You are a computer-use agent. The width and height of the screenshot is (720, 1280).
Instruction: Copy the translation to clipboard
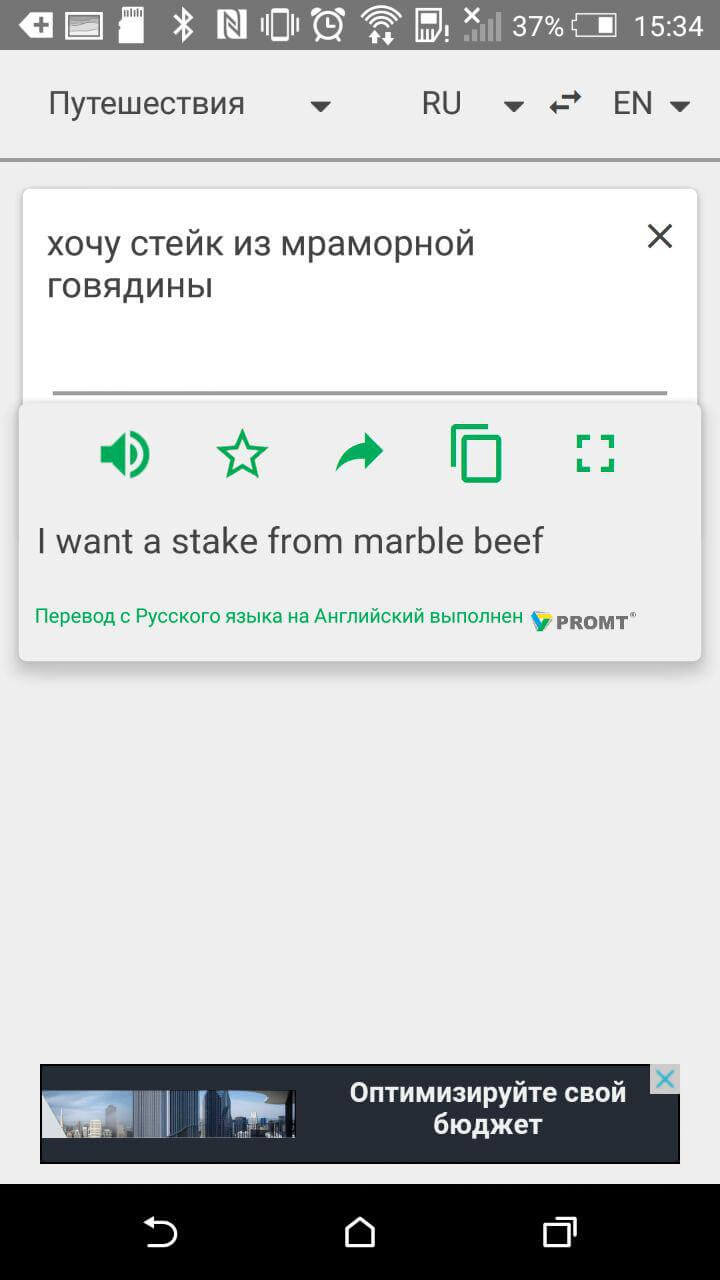[x=476, y=454]
